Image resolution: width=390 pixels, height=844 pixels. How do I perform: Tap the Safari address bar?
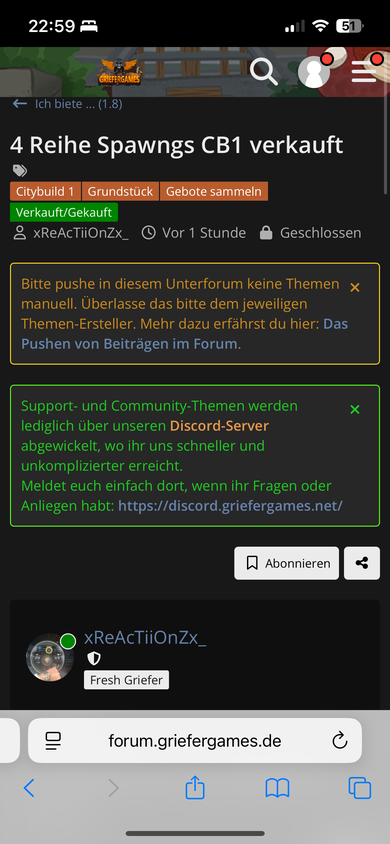[195, 741]
